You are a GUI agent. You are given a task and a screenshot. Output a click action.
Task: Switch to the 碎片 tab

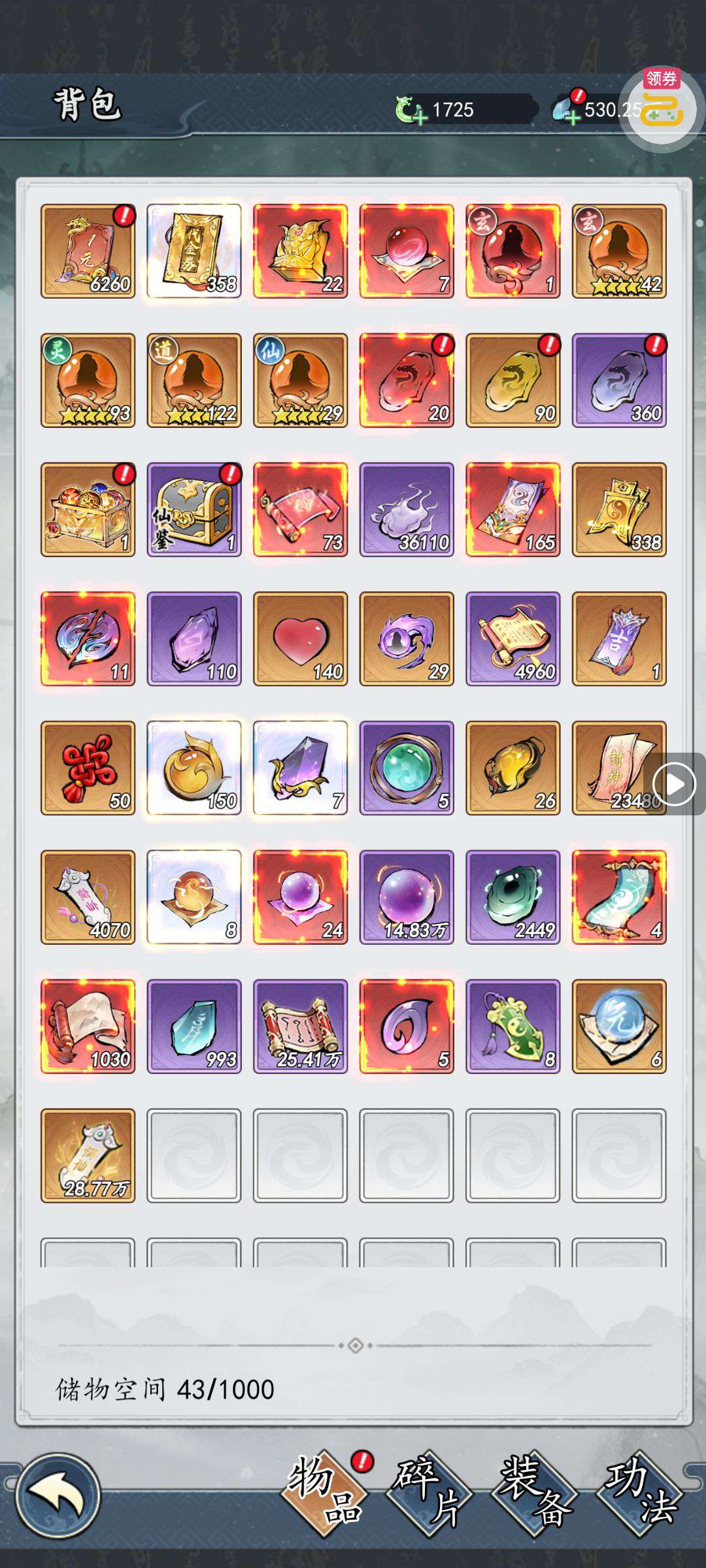point(429,1493)
